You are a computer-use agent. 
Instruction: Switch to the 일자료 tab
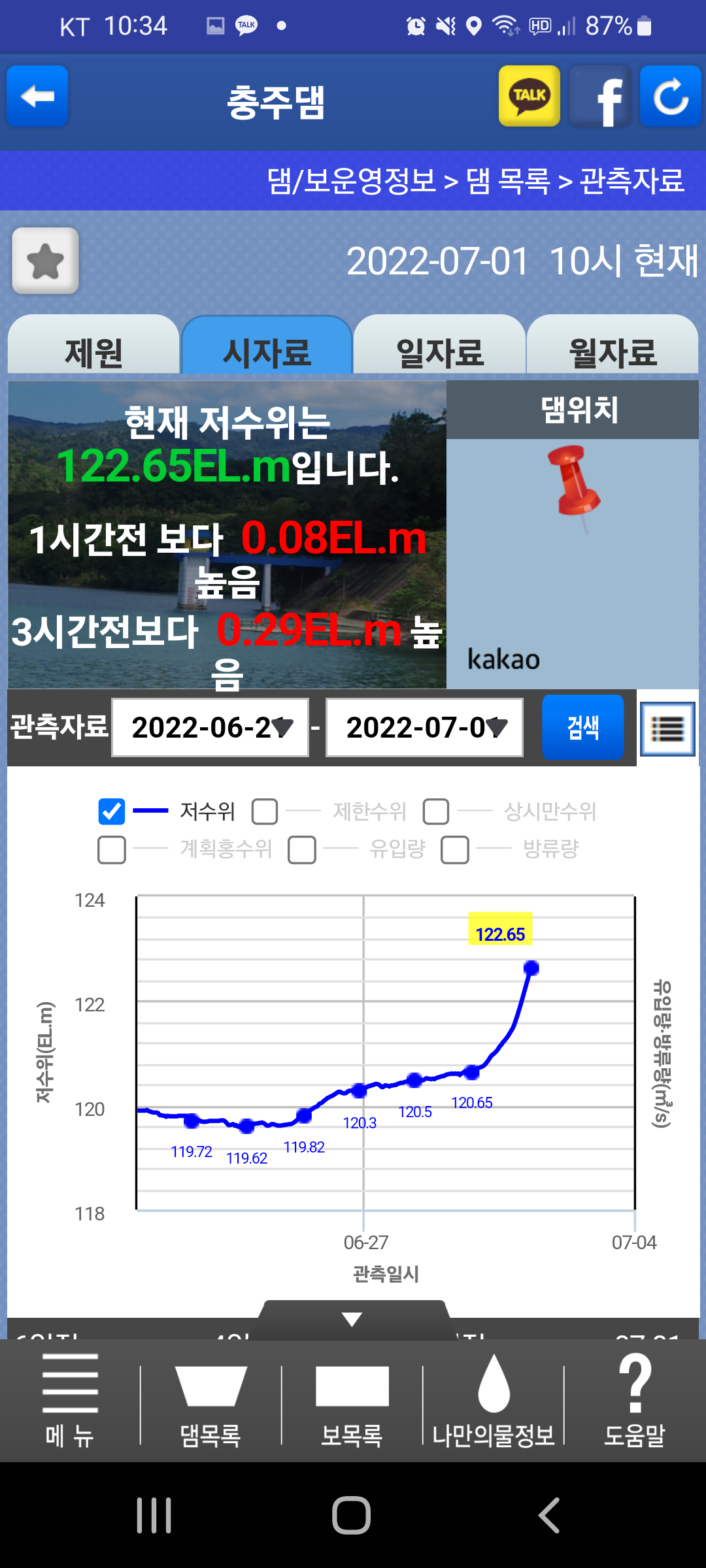pos(439,345)
